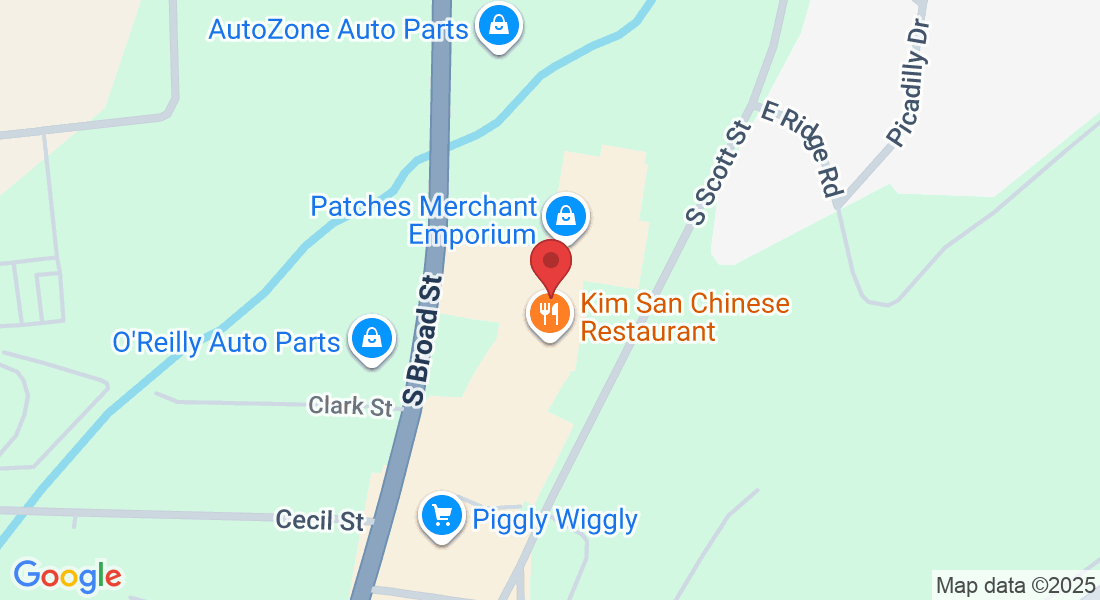Open the Piggly Wiggly grocery pin

click(x=440, y=517)
